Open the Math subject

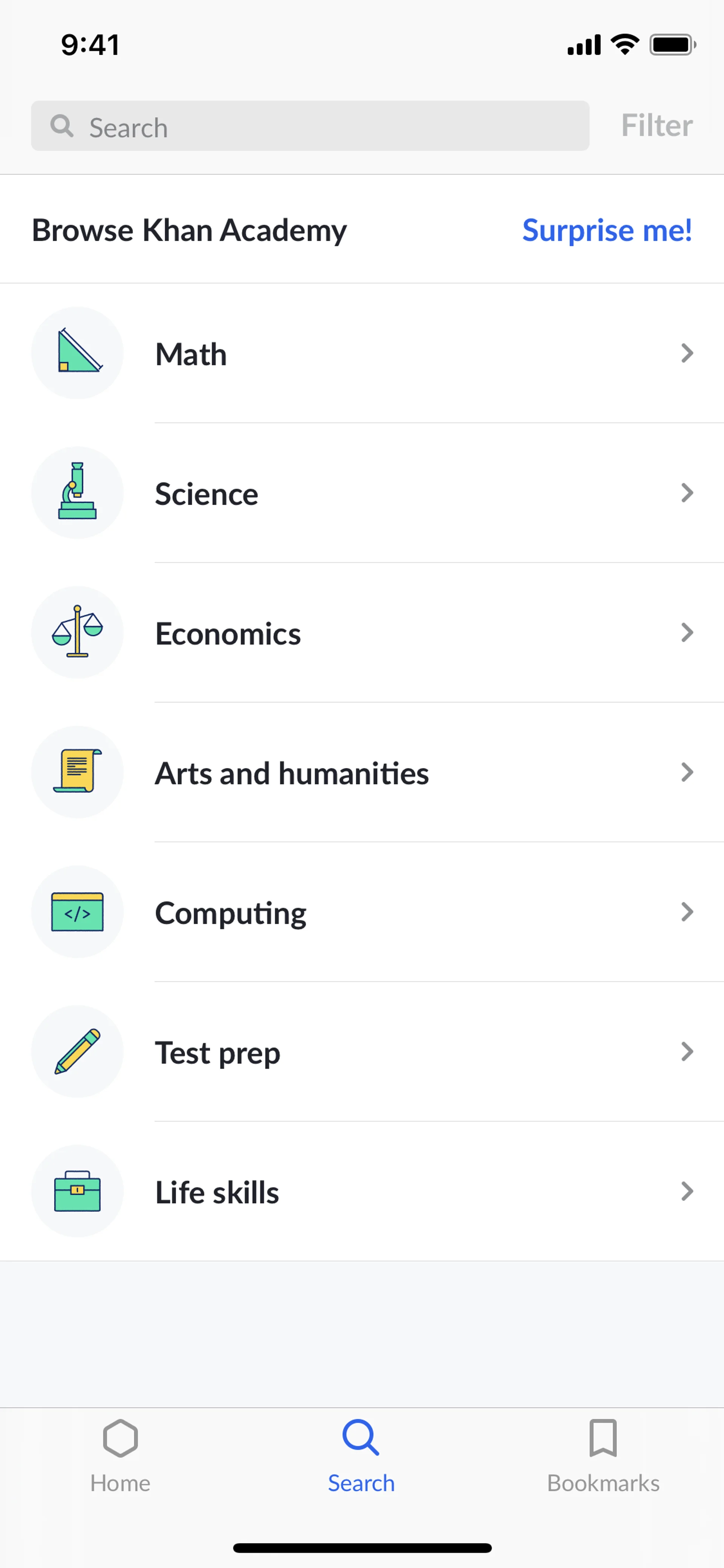coord(362,354)
